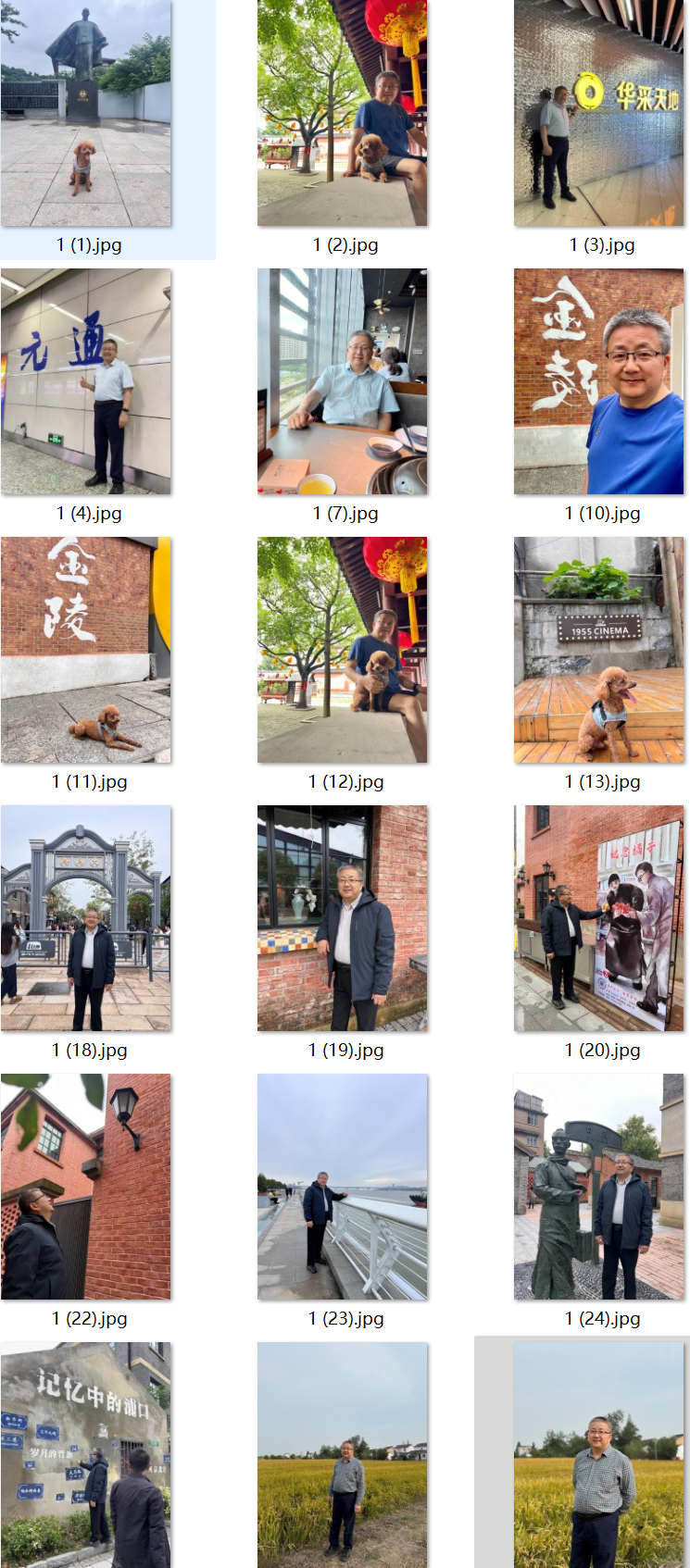Open the picture 1 (4).jpg
The image size is (690, 1568).
pos(86,381)
